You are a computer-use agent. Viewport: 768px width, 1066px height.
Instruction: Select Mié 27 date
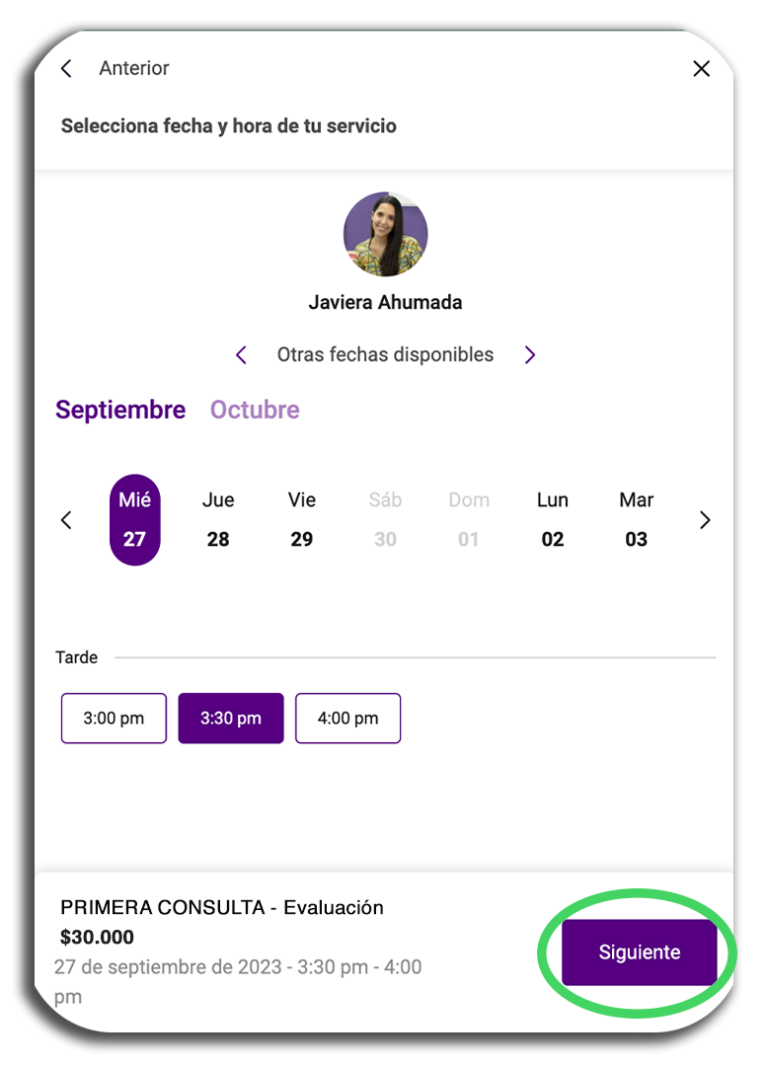[134, 520]
